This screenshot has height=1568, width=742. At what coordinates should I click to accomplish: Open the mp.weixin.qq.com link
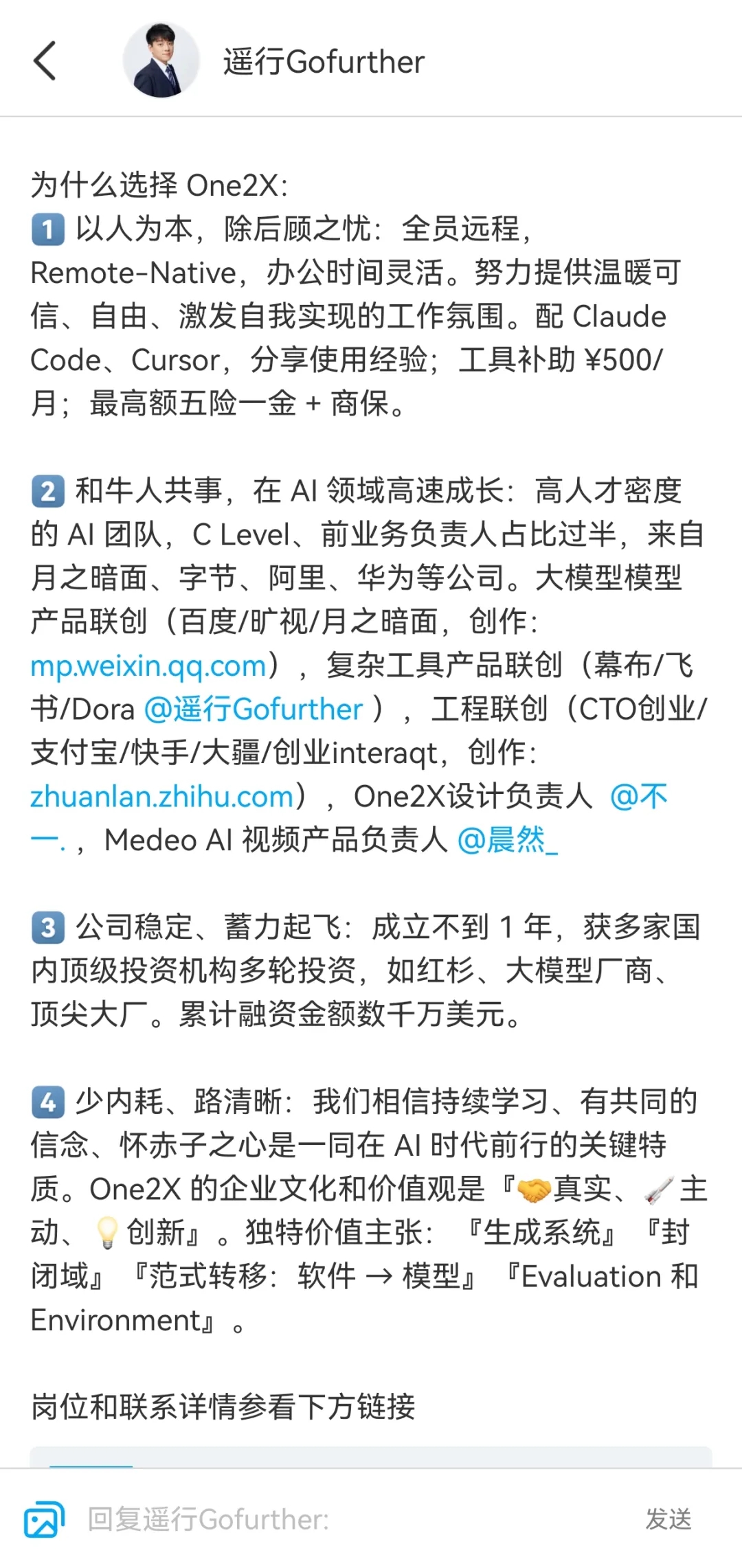(148, 666)
